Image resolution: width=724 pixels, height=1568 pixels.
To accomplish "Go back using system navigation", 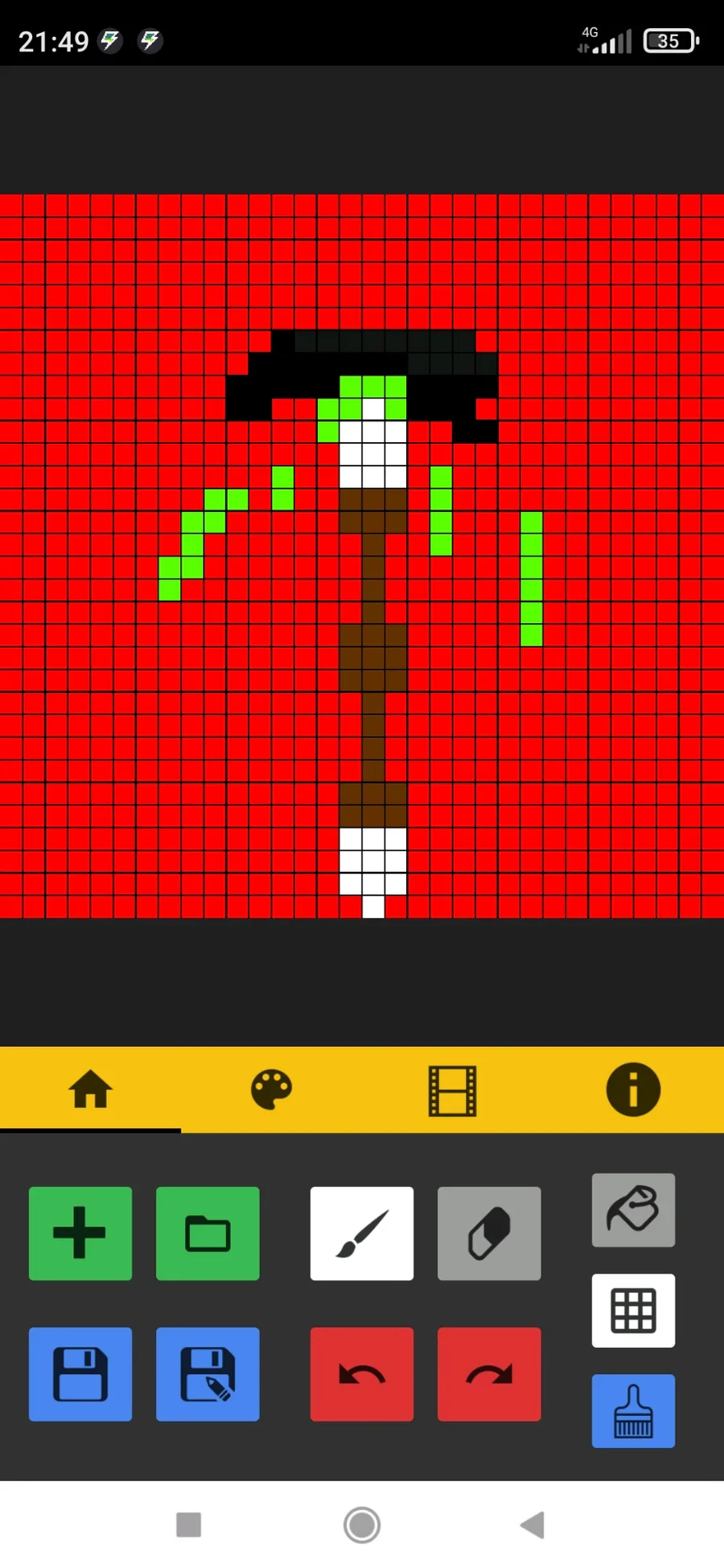I will coord(533,1525).
